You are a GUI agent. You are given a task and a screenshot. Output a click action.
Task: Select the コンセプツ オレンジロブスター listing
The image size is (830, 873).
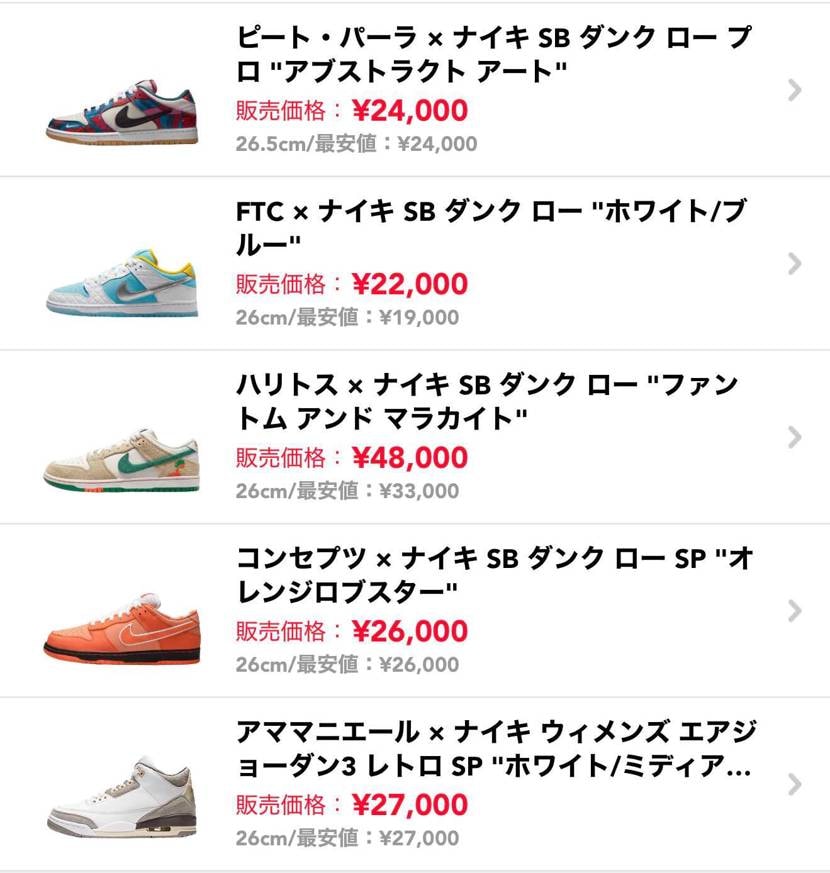pyautogui.click(x=415, y=611)
